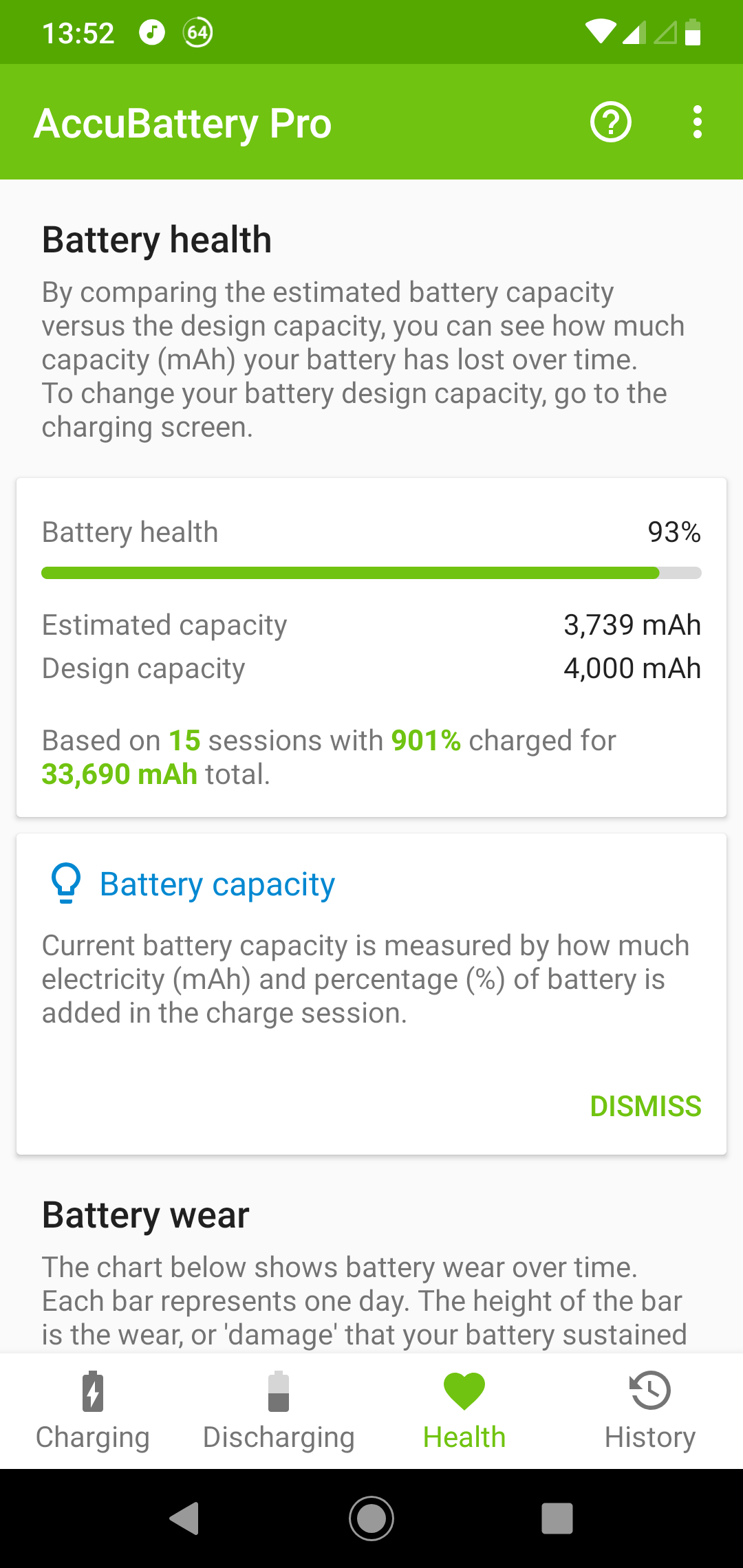Go to the home screen
Screen dimensions: 743x1568
(x=371, y=1518)
